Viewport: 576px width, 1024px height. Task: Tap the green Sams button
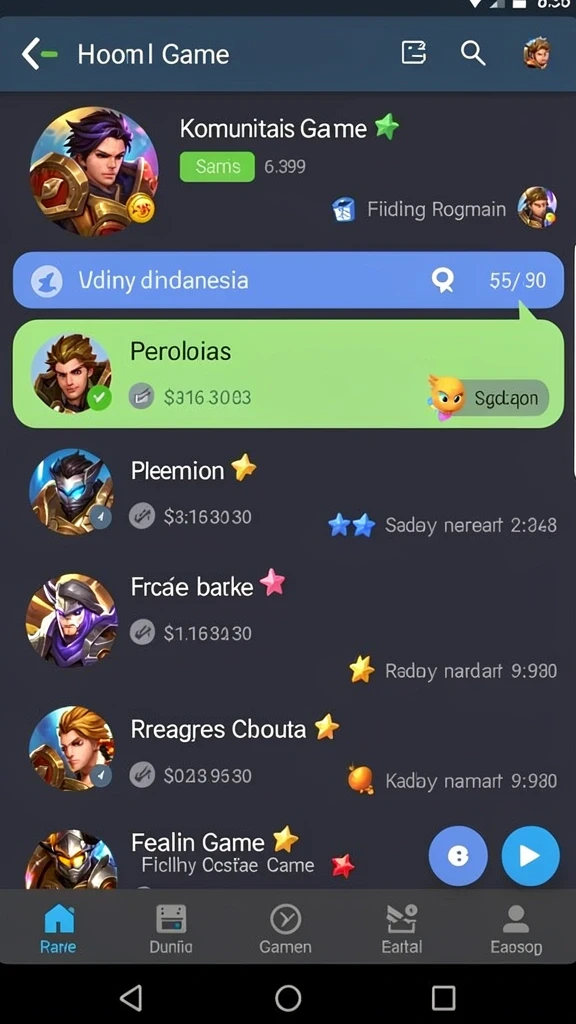pos(217,167)
